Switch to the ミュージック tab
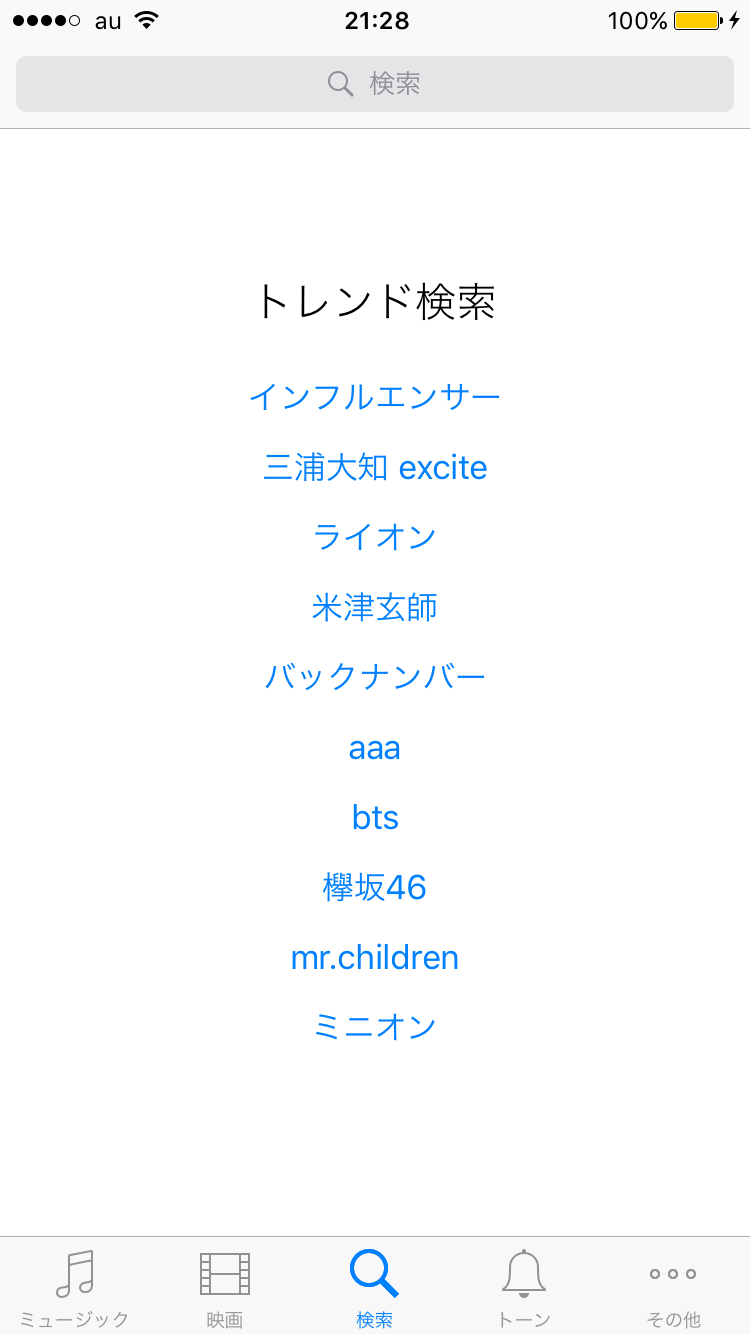The image size is (750, 1334). (x=75, y=1288)
